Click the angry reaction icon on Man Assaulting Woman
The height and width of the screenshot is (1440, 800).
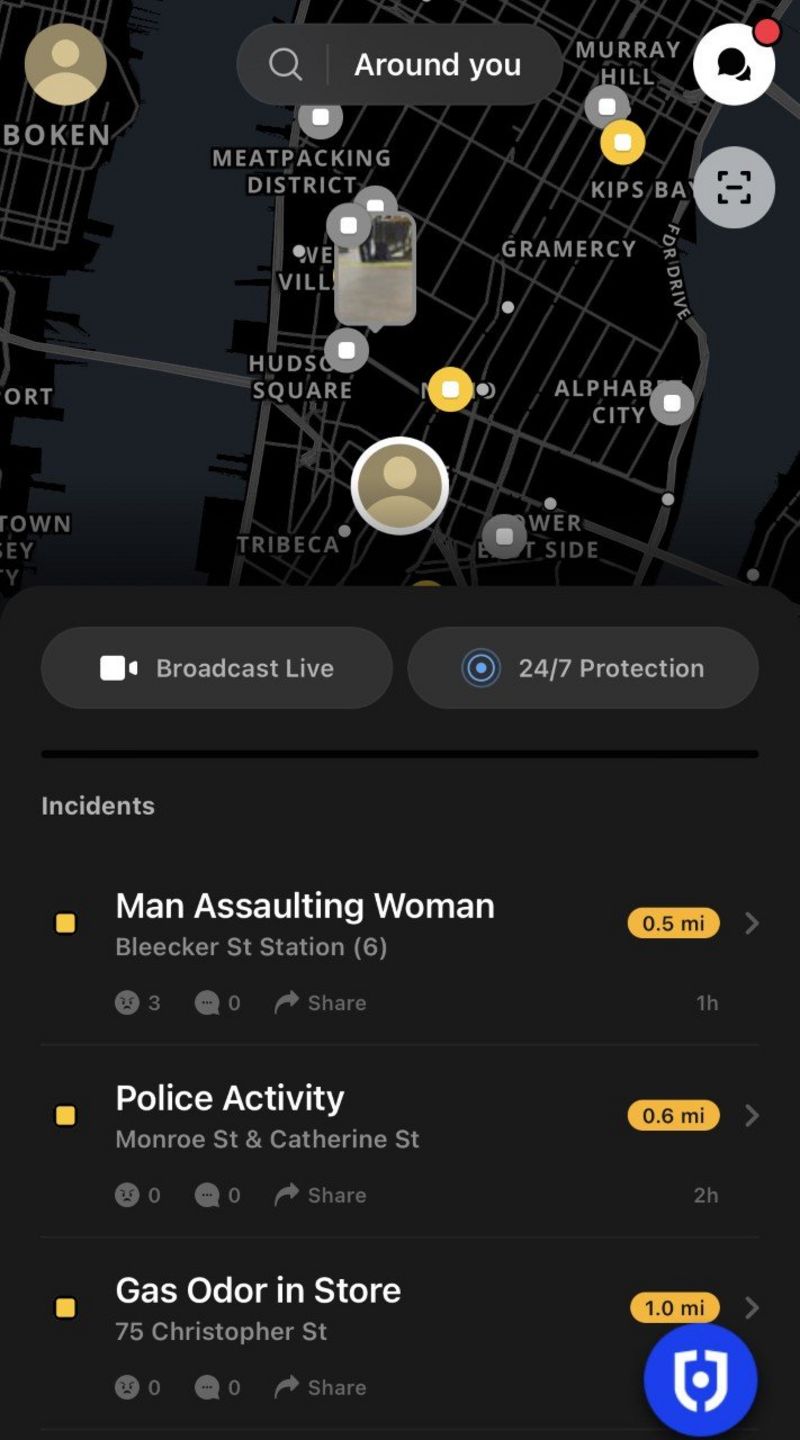click(x=129, y=1002)
